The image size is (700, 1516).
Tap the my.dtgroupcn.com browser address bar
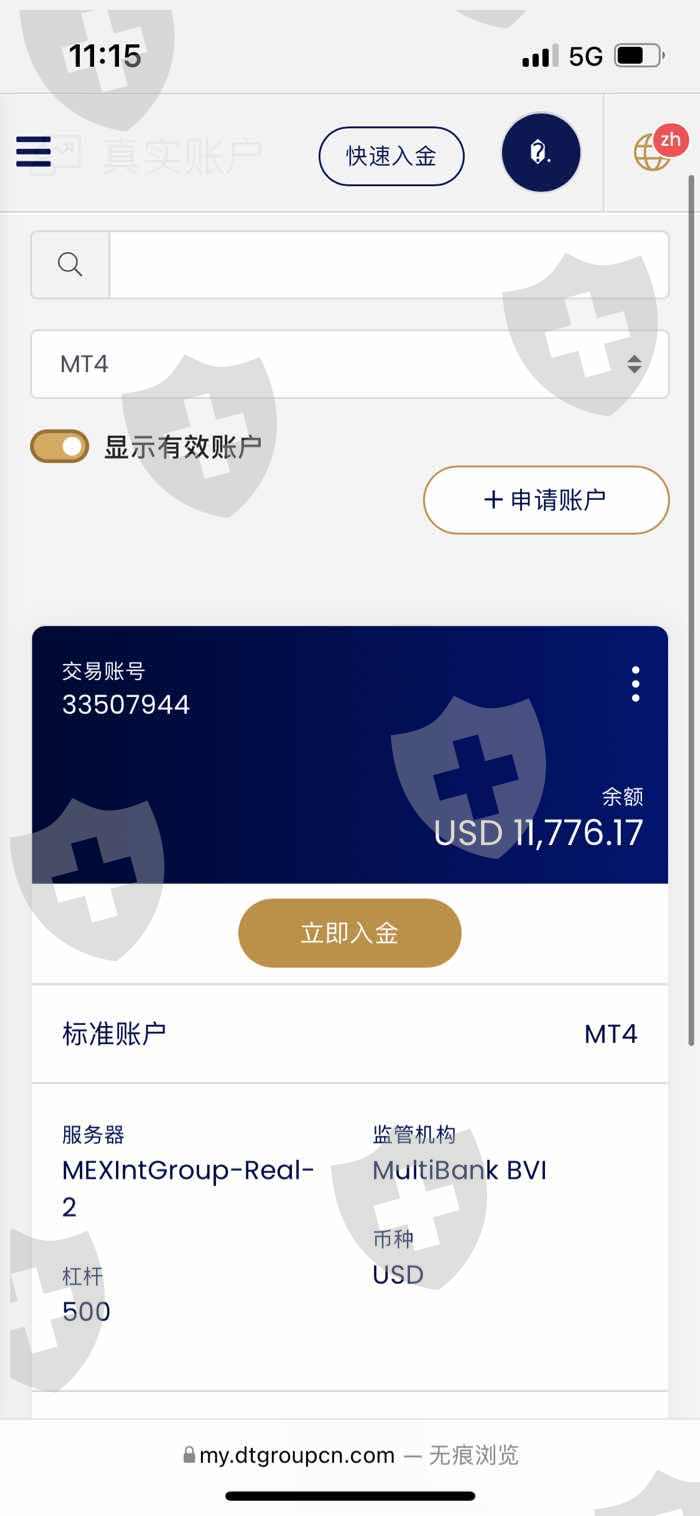point(350,1455)
